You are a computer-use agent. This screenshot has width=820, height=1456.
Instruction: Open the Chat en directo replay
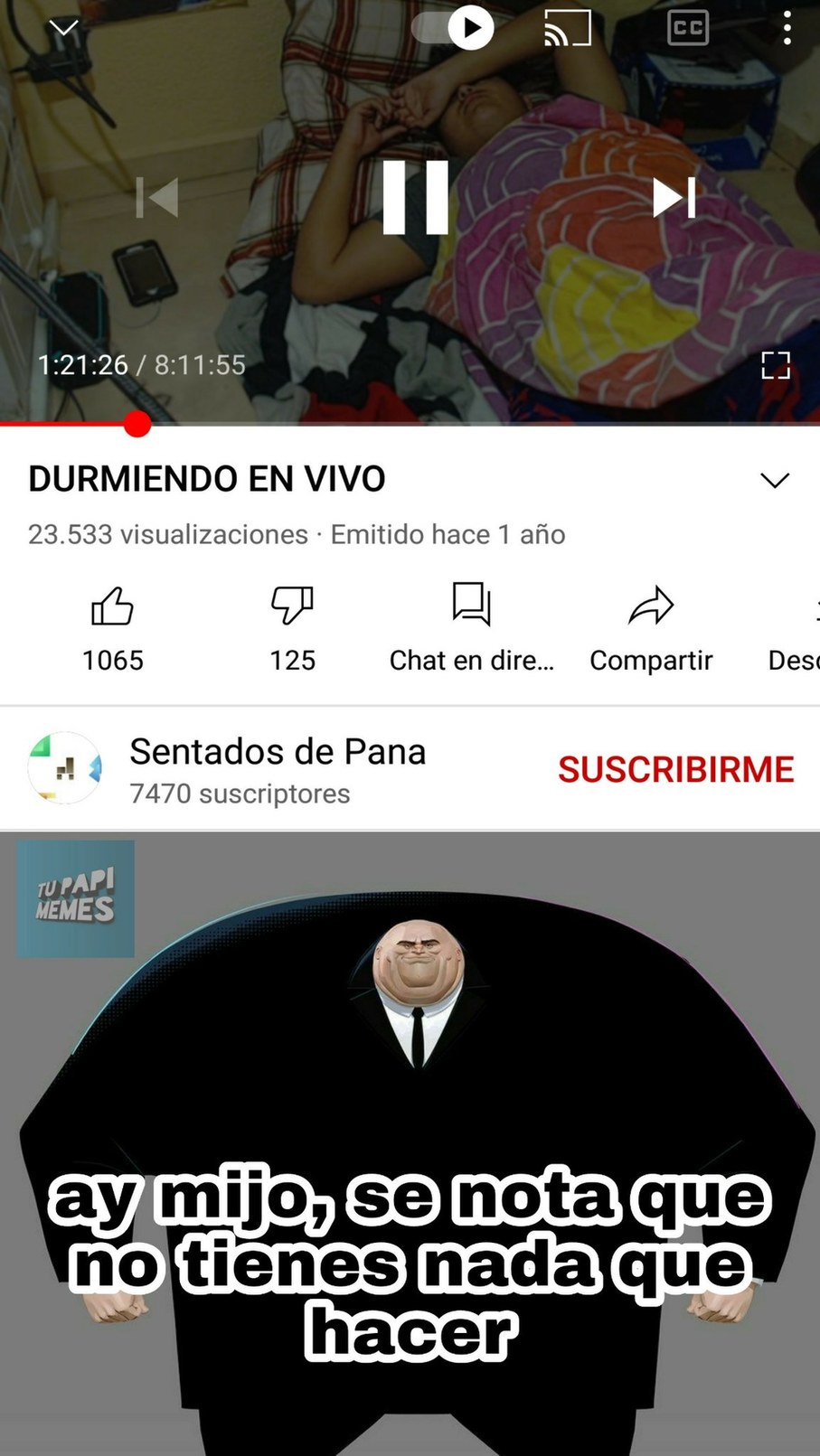[x=471, y=624]
